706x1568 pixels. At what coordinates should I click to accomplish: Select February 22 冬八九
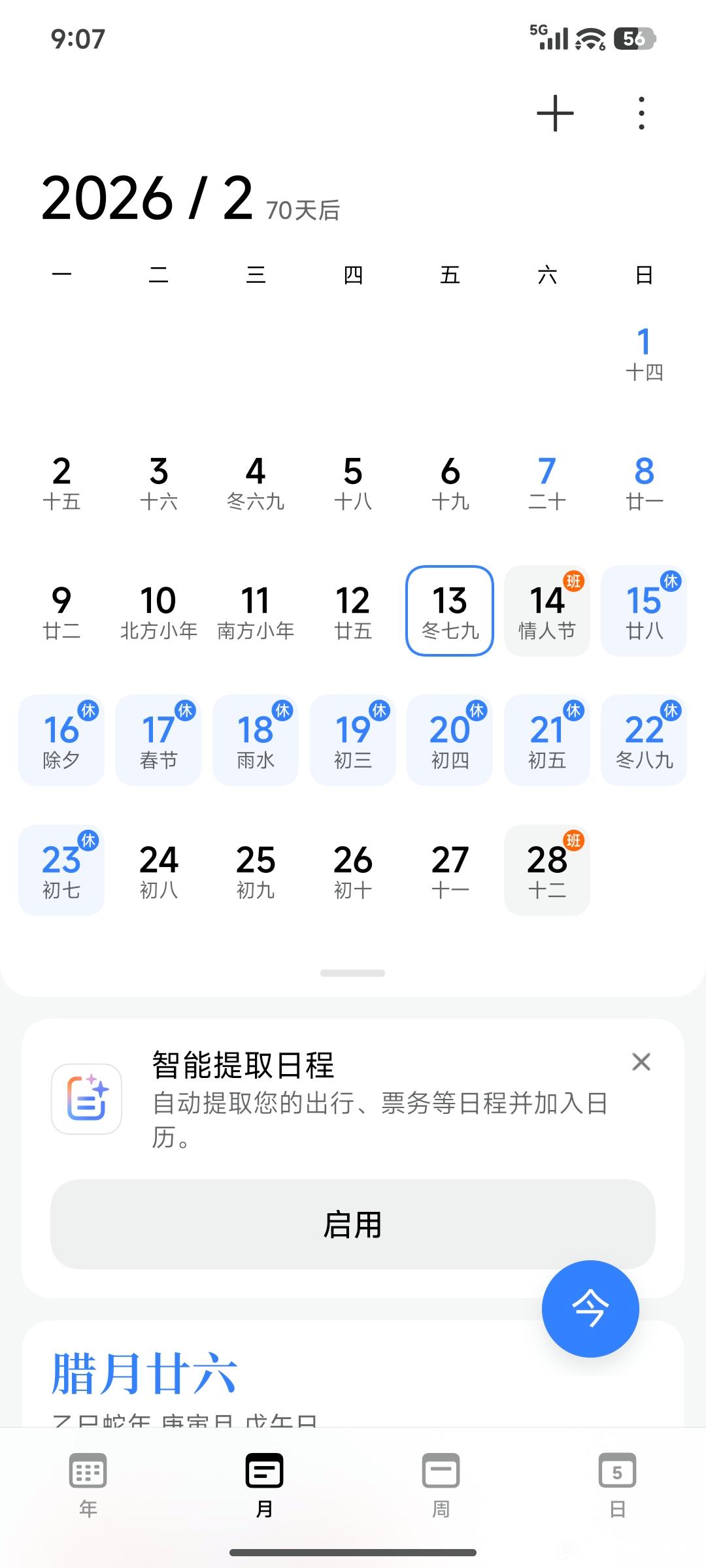pos(644,740)
